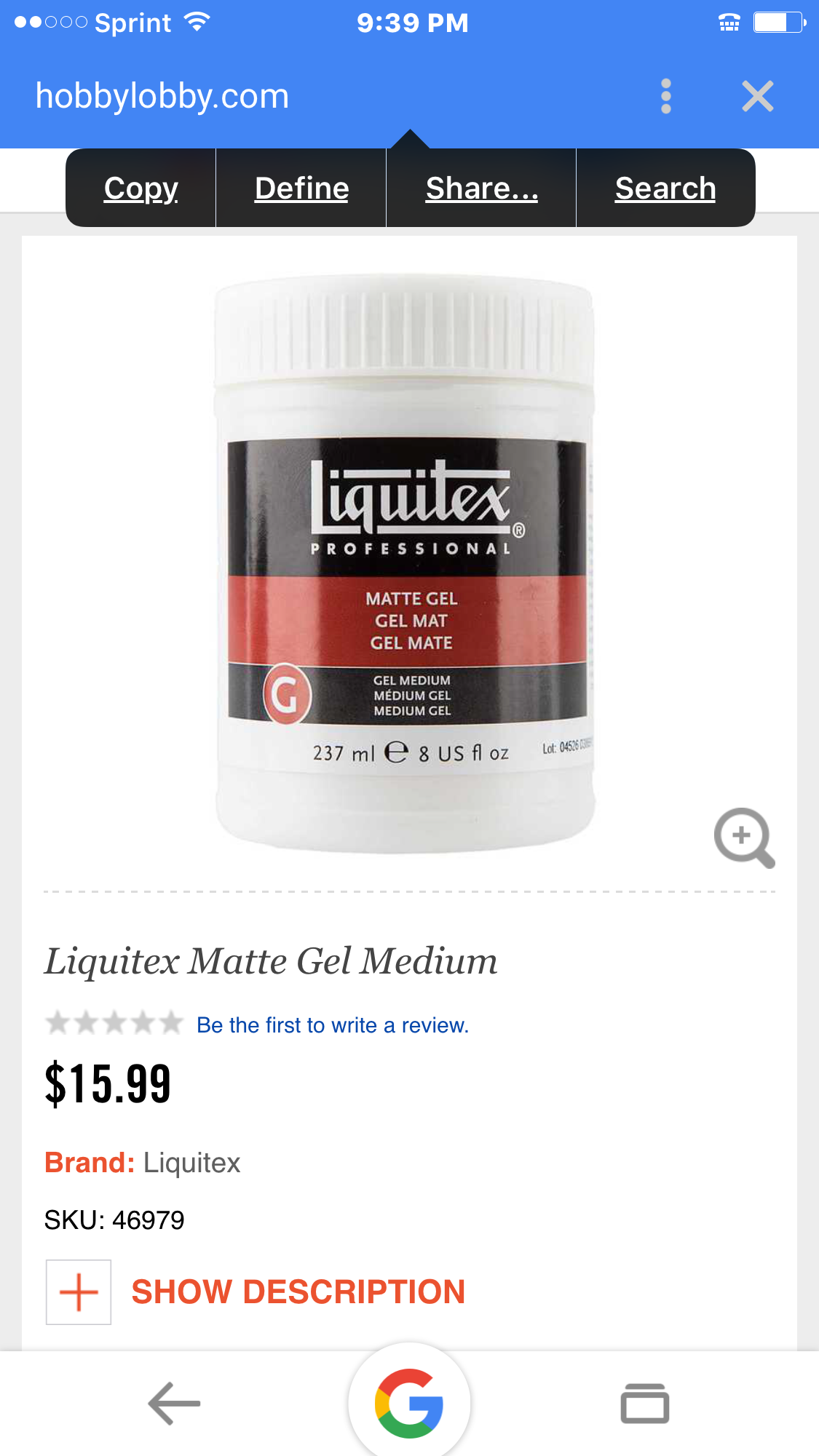
Task: Choose Search in the selection menu
Action: click(665, 188)
